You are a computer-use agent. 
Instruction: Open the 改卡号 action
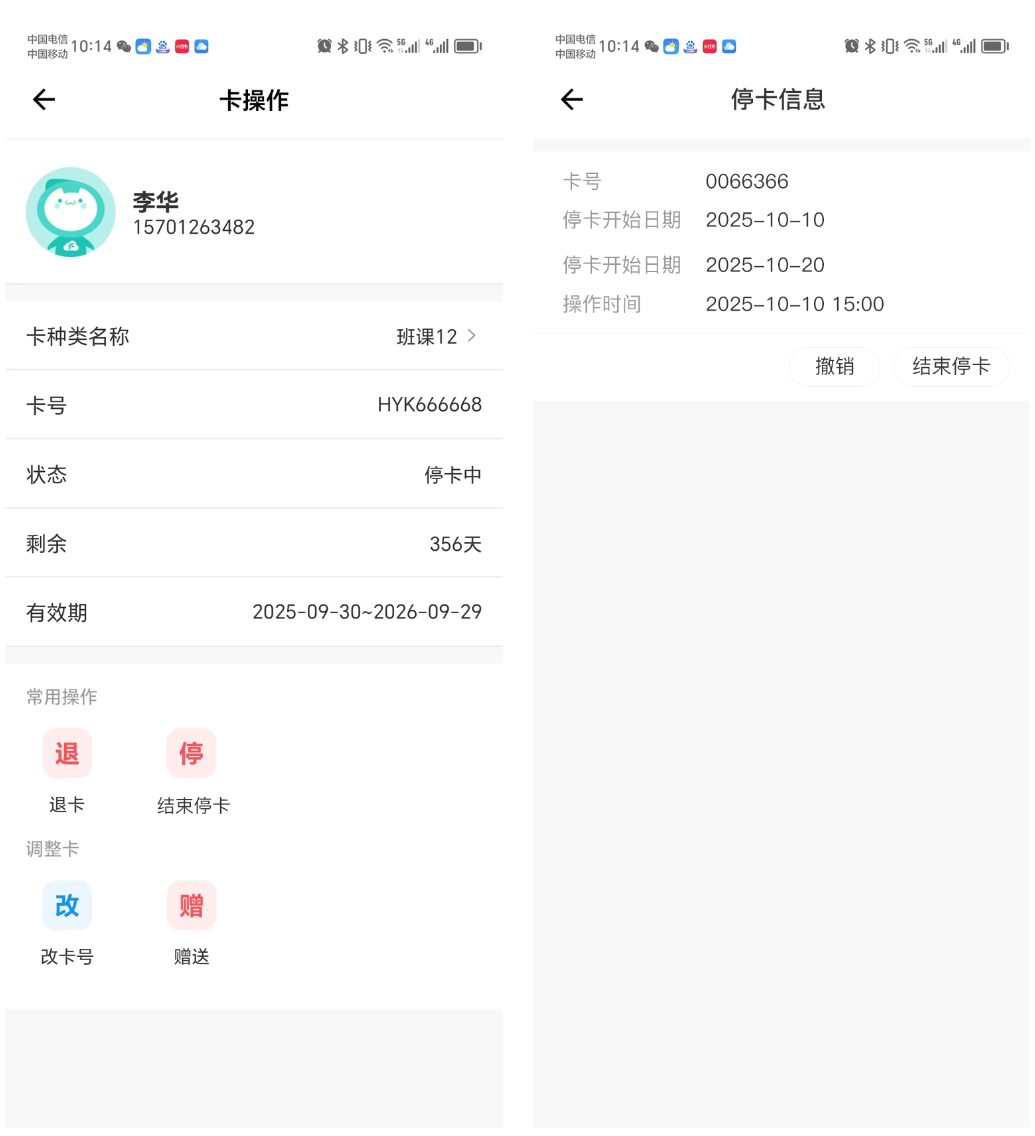click(x=67, y=906)
